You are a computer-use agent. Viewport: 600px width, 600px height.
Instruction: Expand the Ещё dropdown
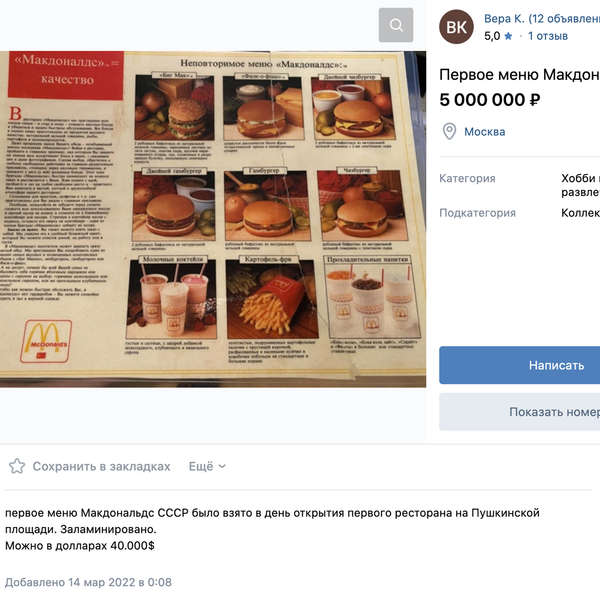click(x=207, y=466)
